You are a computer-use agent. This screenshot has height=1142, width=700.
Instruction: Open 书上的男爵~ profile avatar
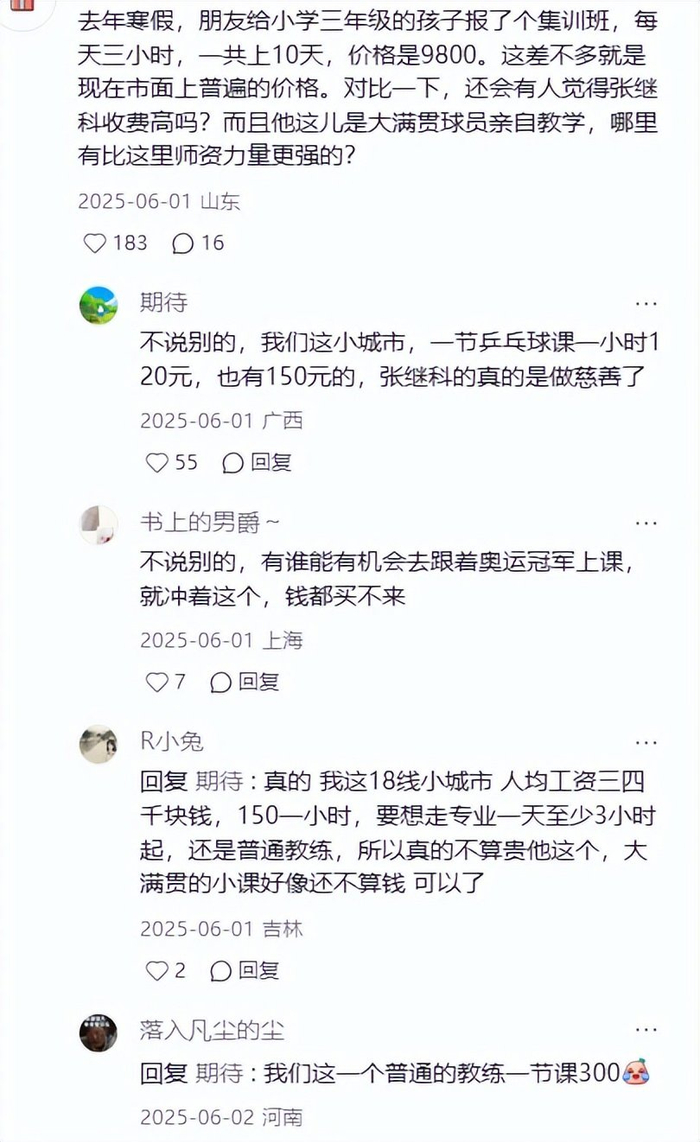[x=98, y=524]
